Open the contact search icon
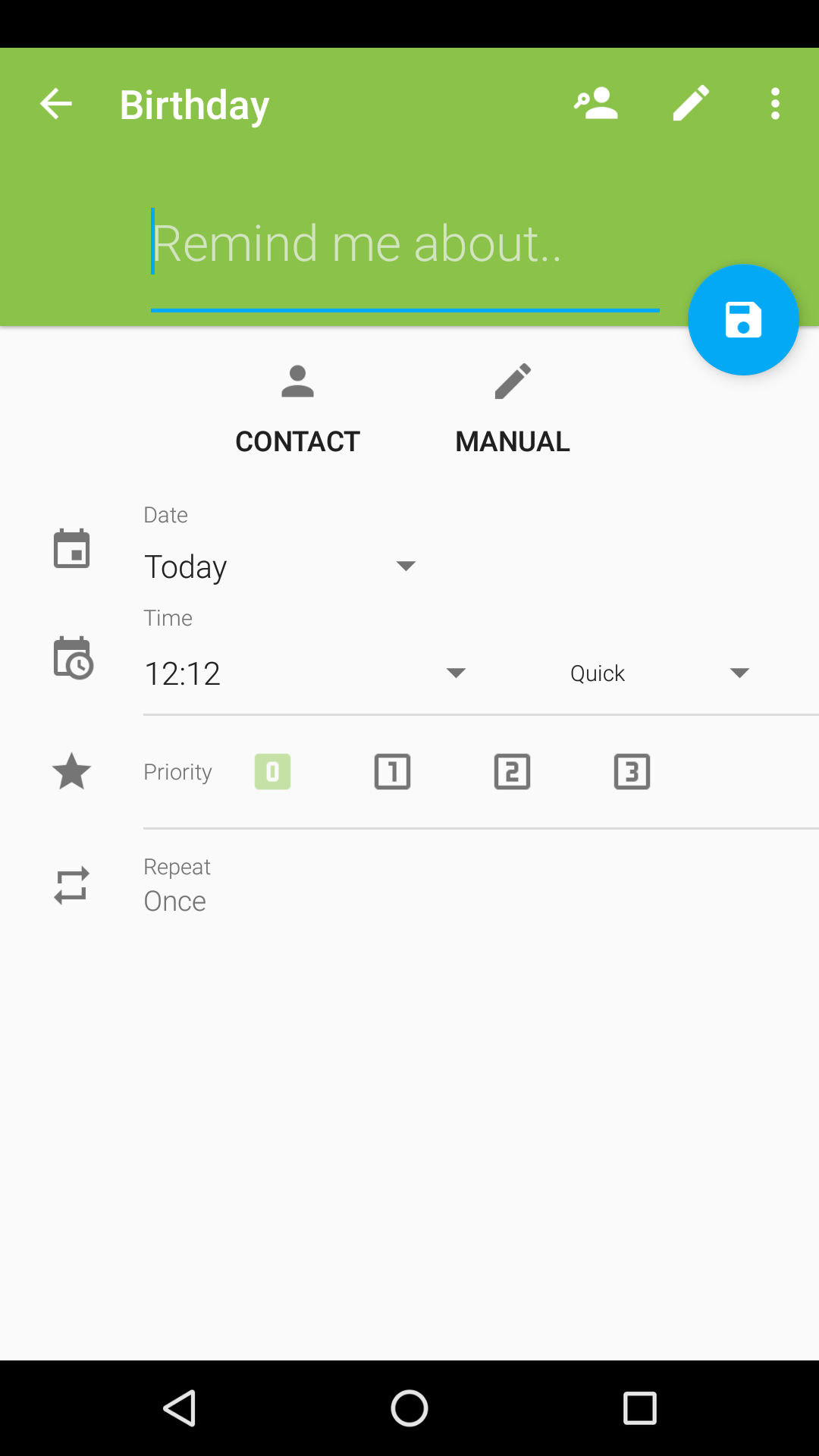Screen dimensions: 819x1456 click(x=596, y=104)
